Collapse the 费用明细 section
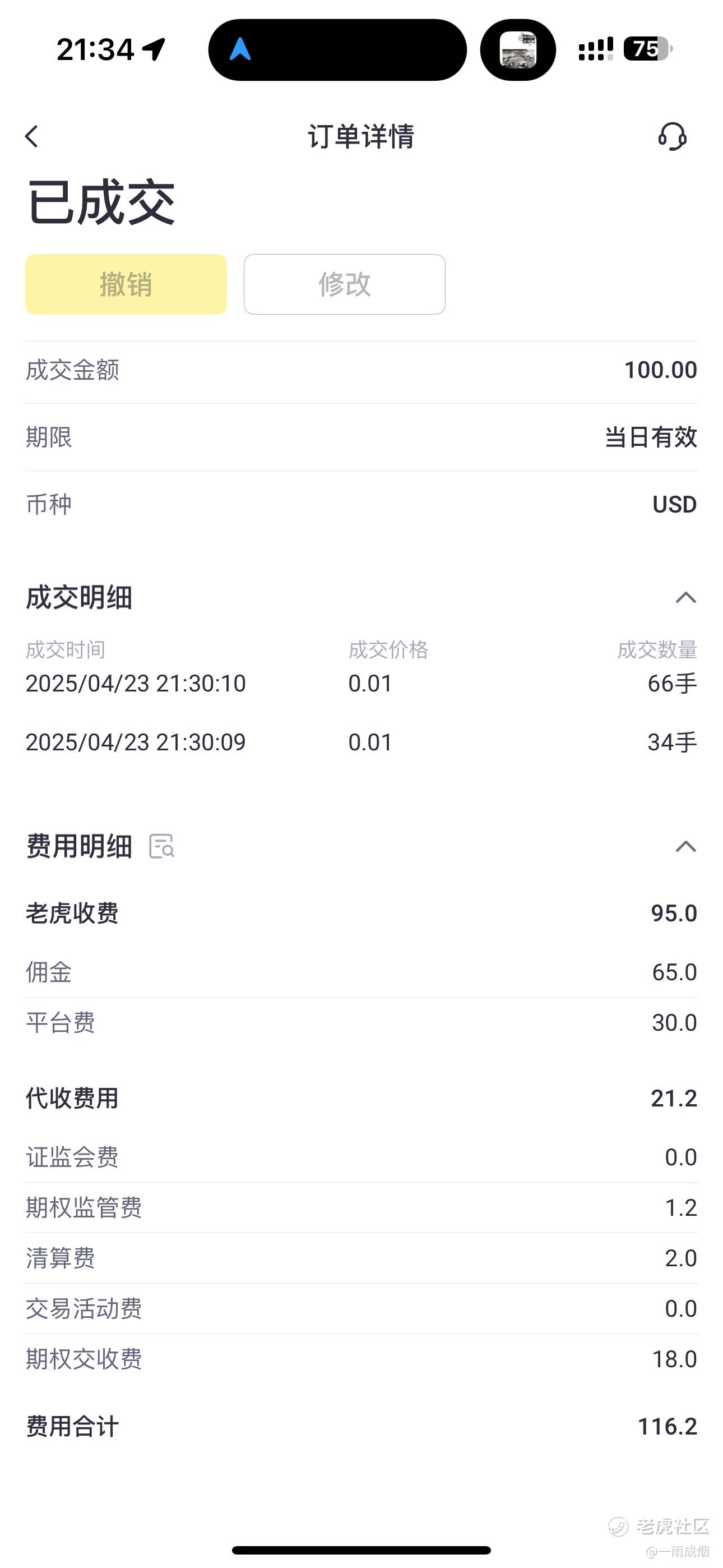The height and width of the screenshot is (1568, 723). tap(685, 847)
